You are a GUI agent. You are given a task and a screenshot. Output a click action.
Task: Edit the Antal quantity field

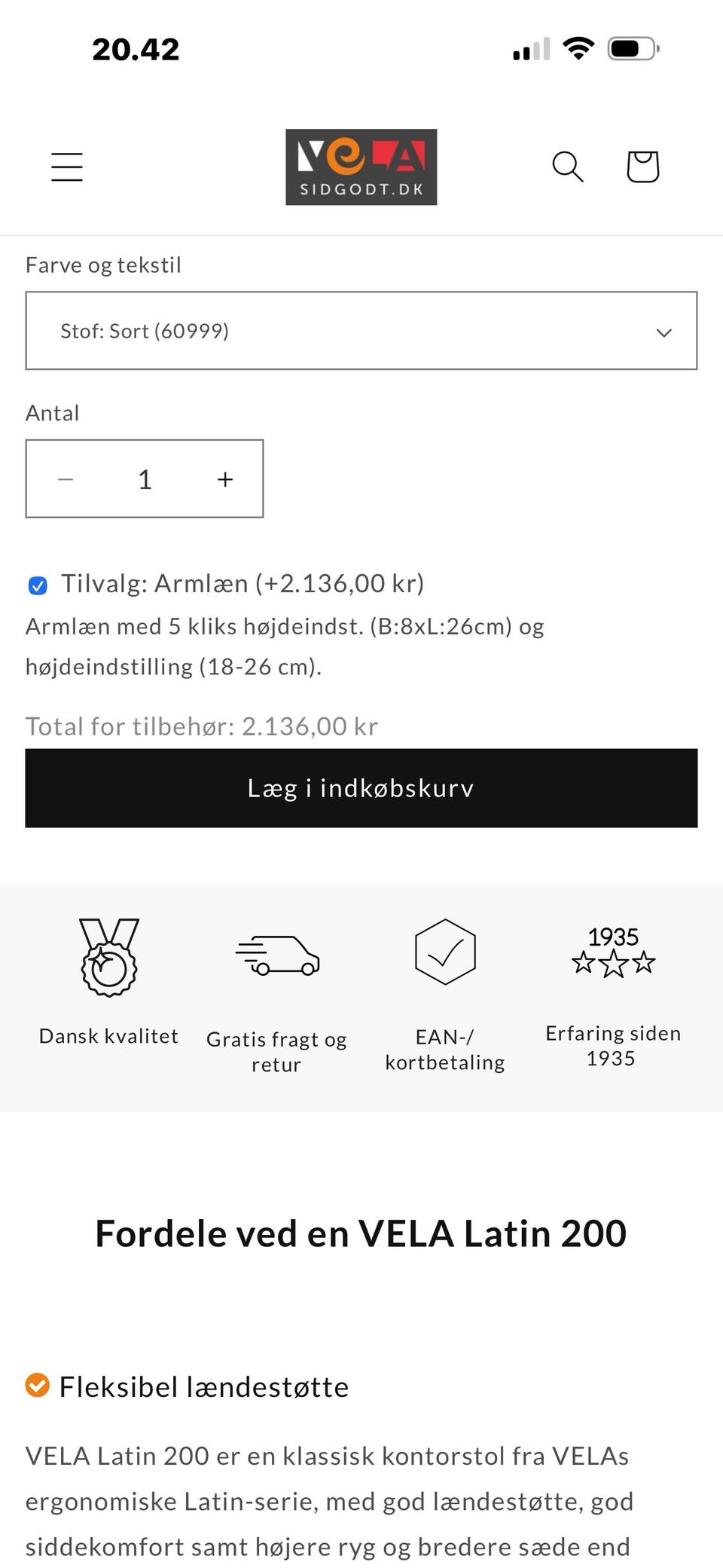145,479
